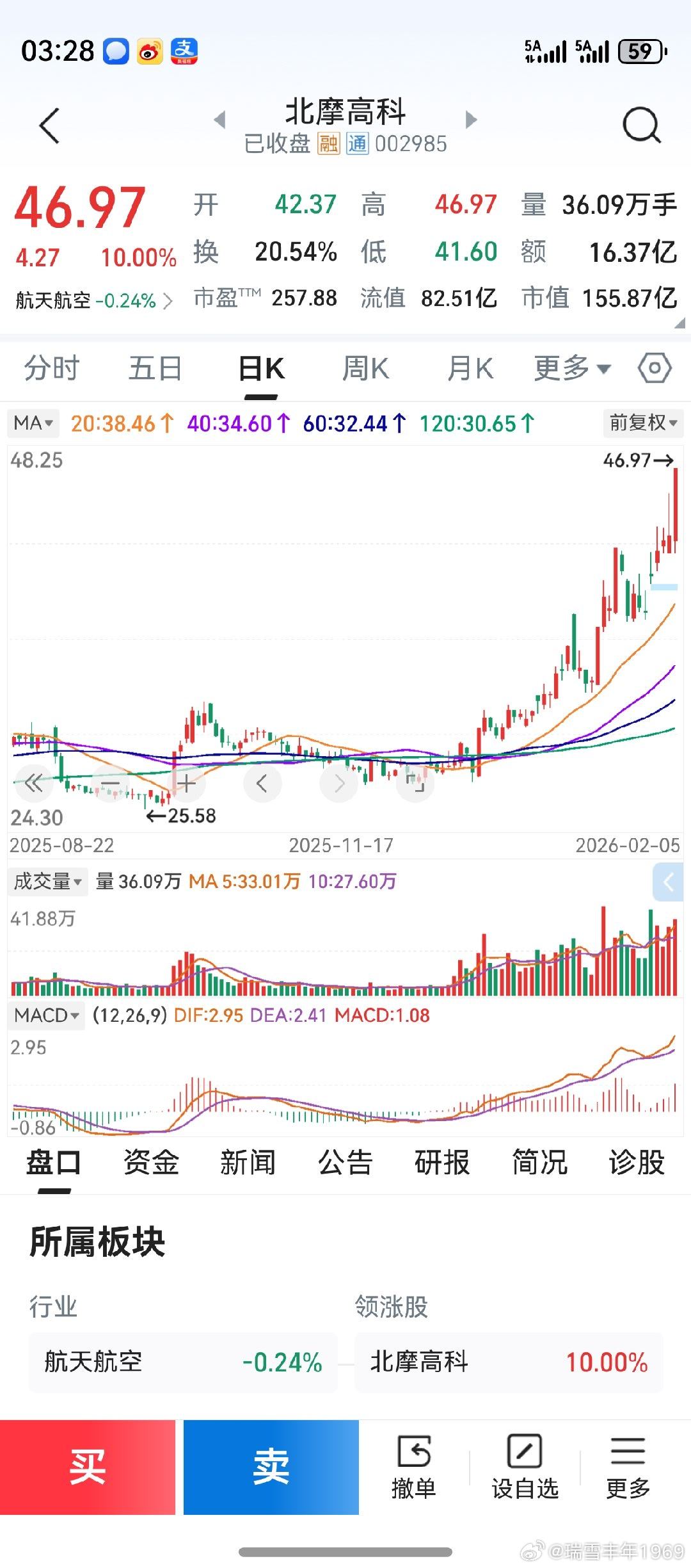Screen dimensions: 691x1568
Task: Enter landscape view via fullscreen chart icon
Action: 415,782
